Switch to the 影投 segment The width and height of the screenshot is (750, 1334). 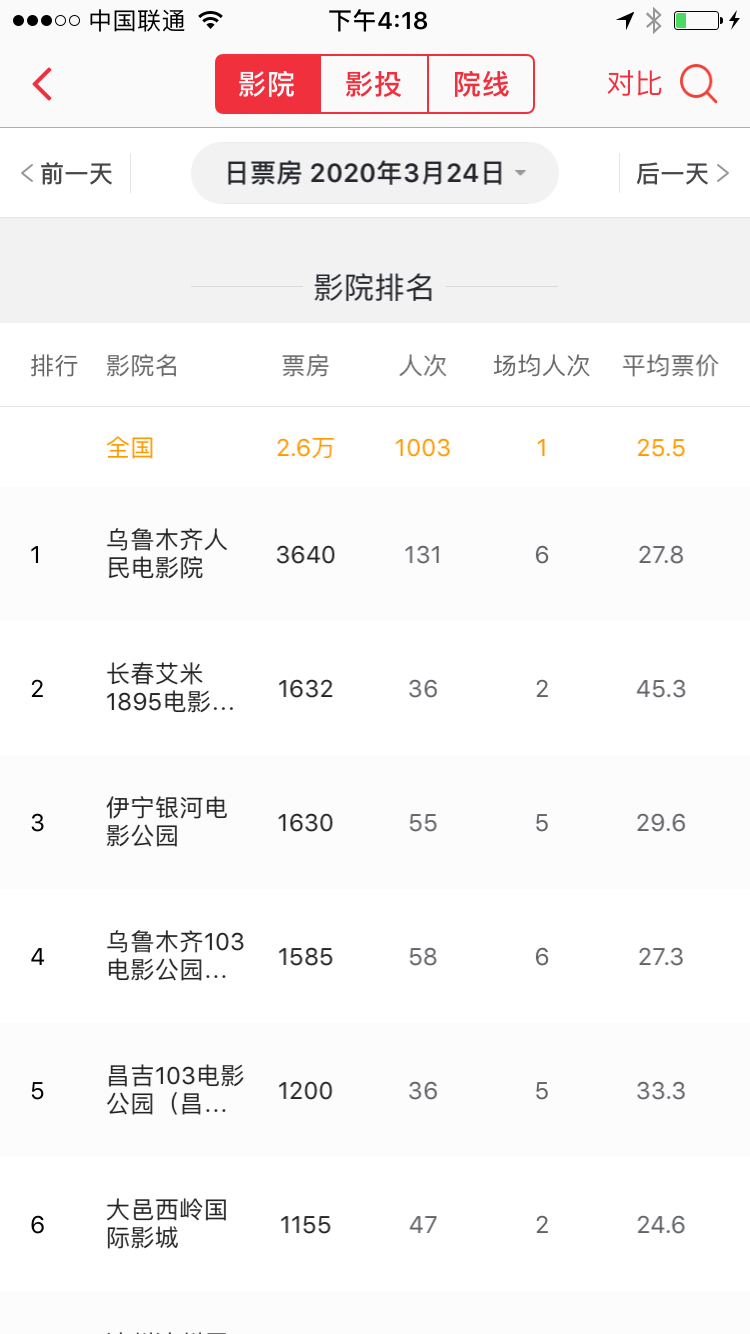pyautogui.click(x=374, y=84)
